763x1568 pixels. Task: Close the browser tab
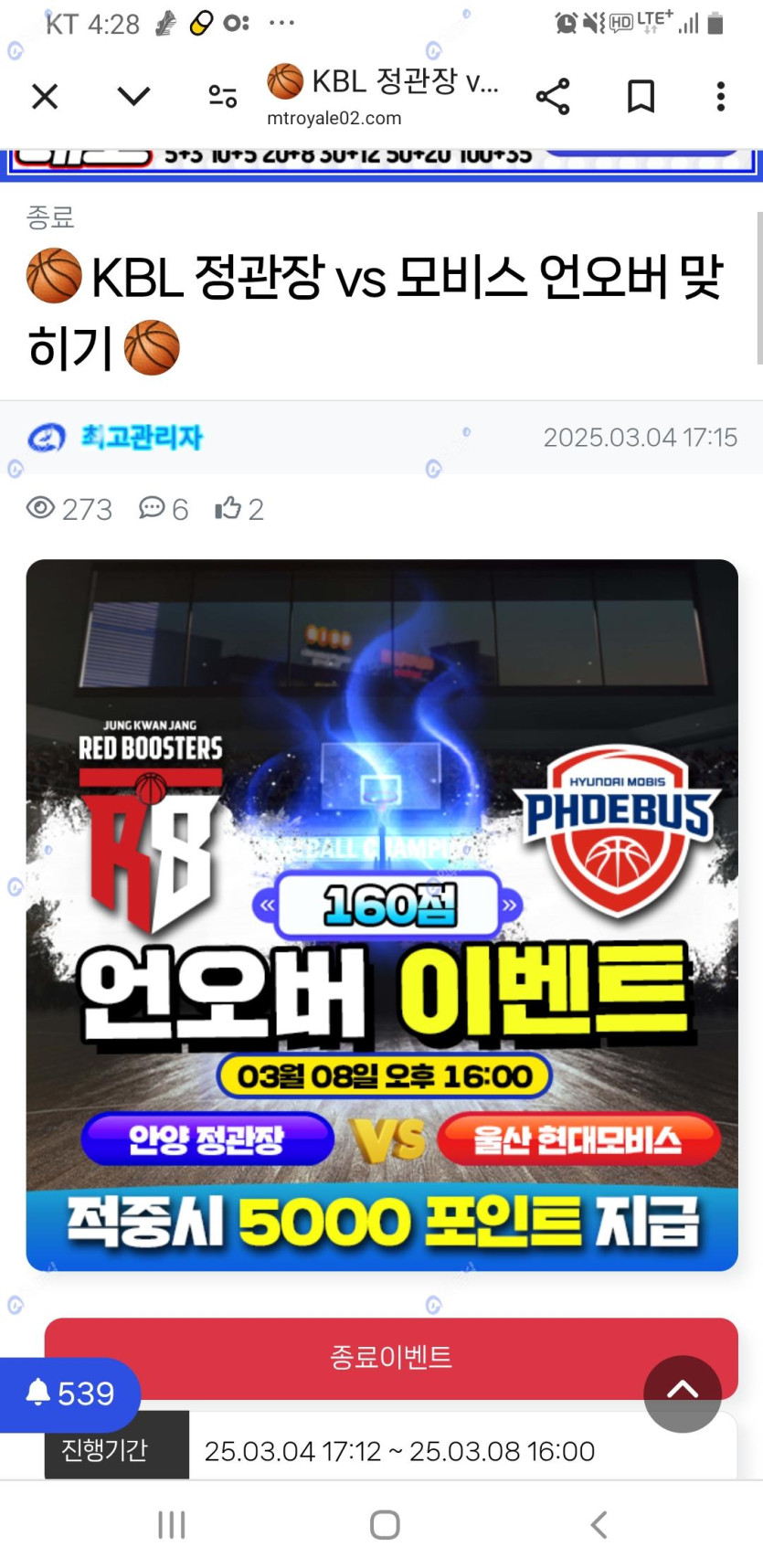coord(45,96)
